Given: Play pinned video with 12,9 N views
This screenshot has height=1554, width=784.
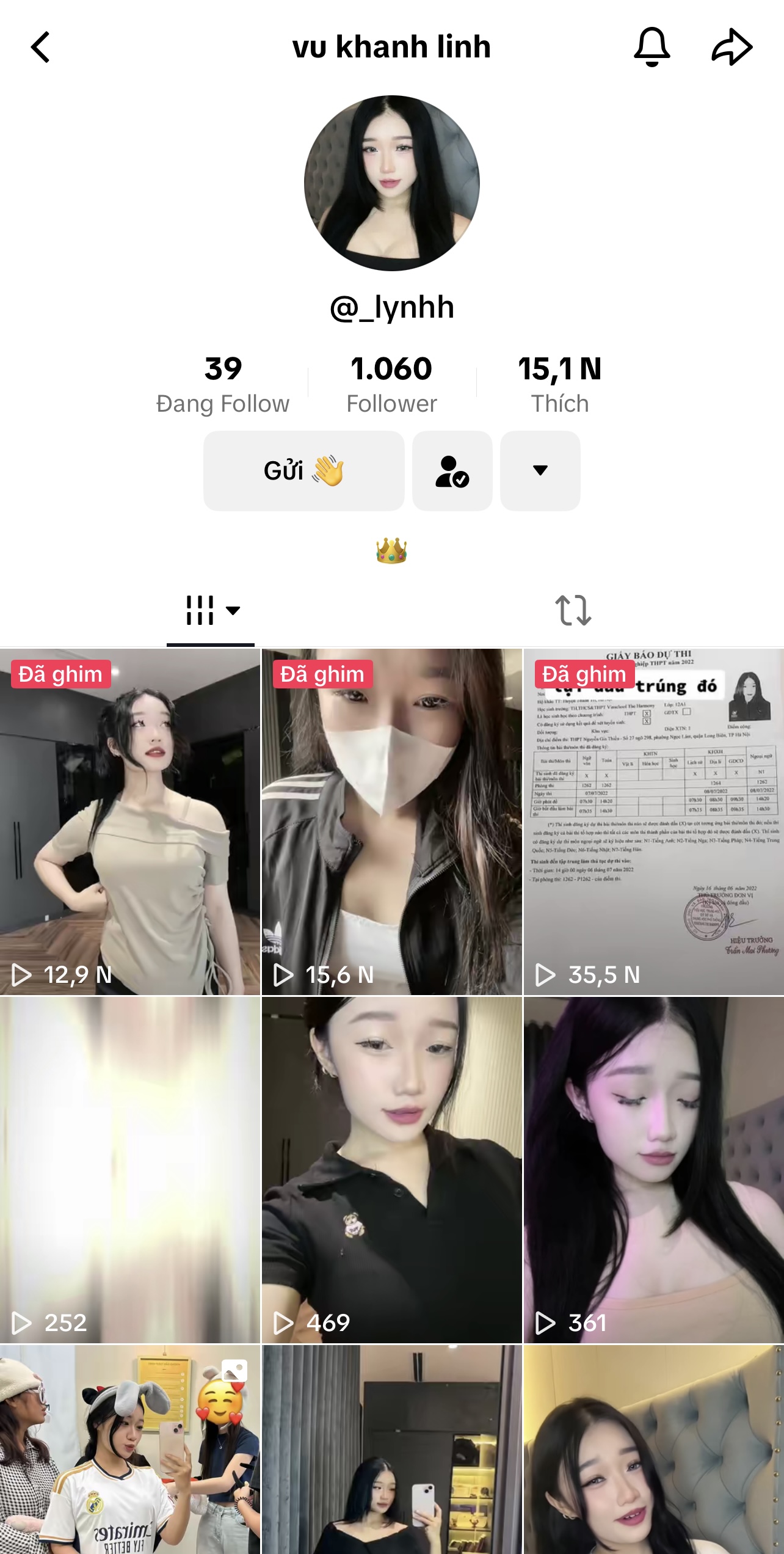Looking at the screenshot, I should point(130,822).
